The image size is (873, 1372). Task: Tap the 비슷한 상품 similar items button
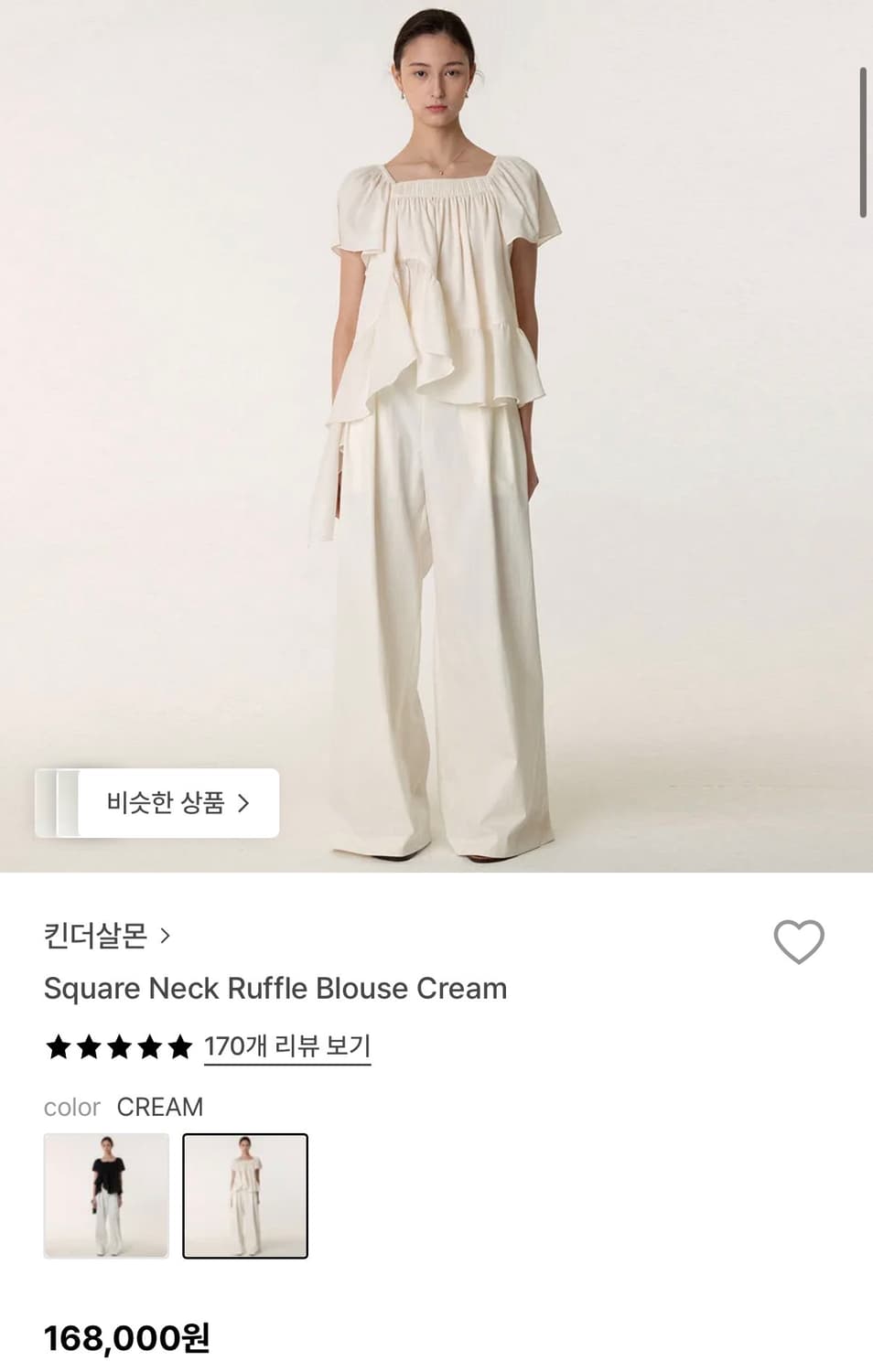point(169,802)
